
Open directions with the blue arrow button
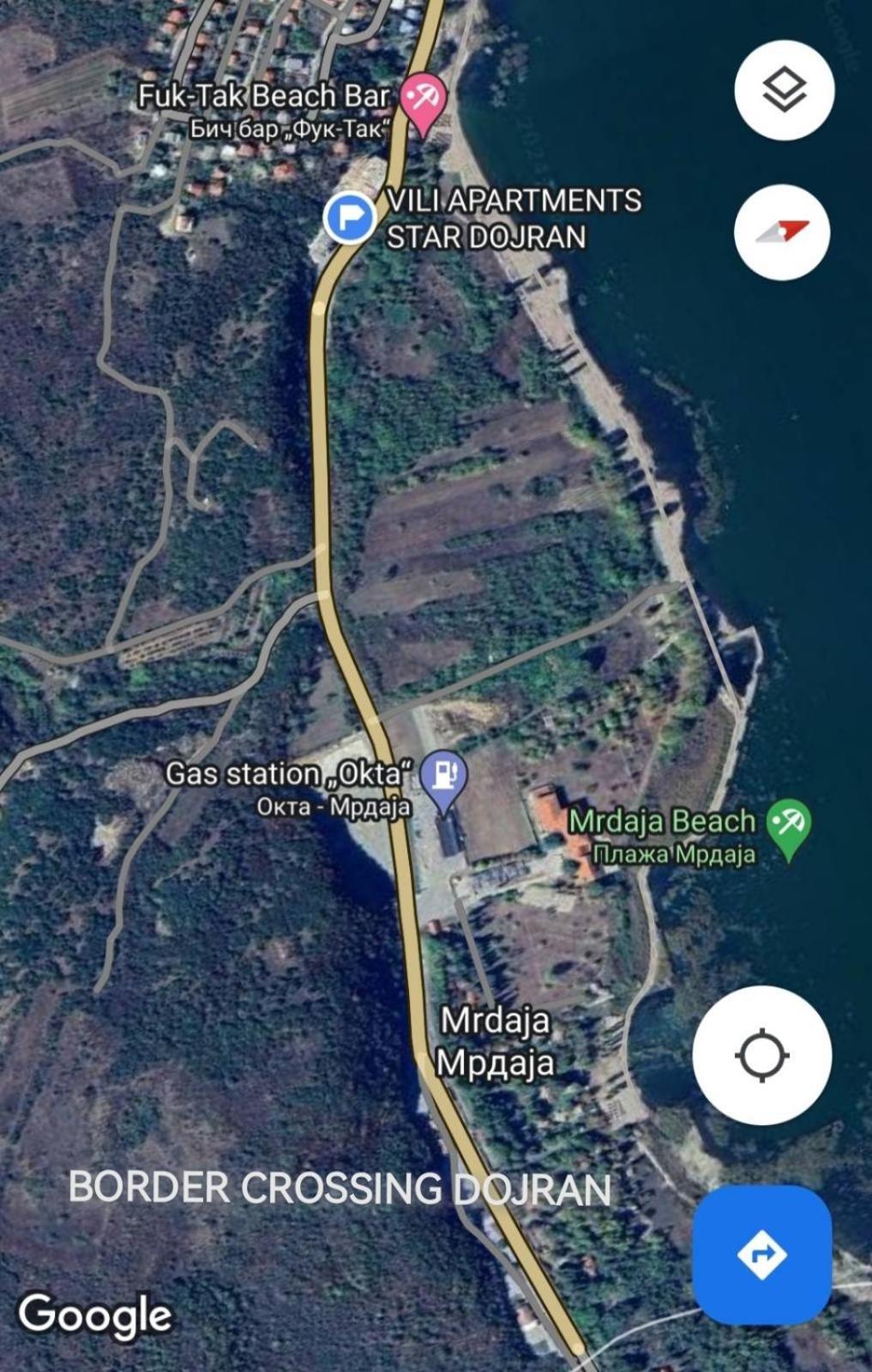tap(761, 1255)
